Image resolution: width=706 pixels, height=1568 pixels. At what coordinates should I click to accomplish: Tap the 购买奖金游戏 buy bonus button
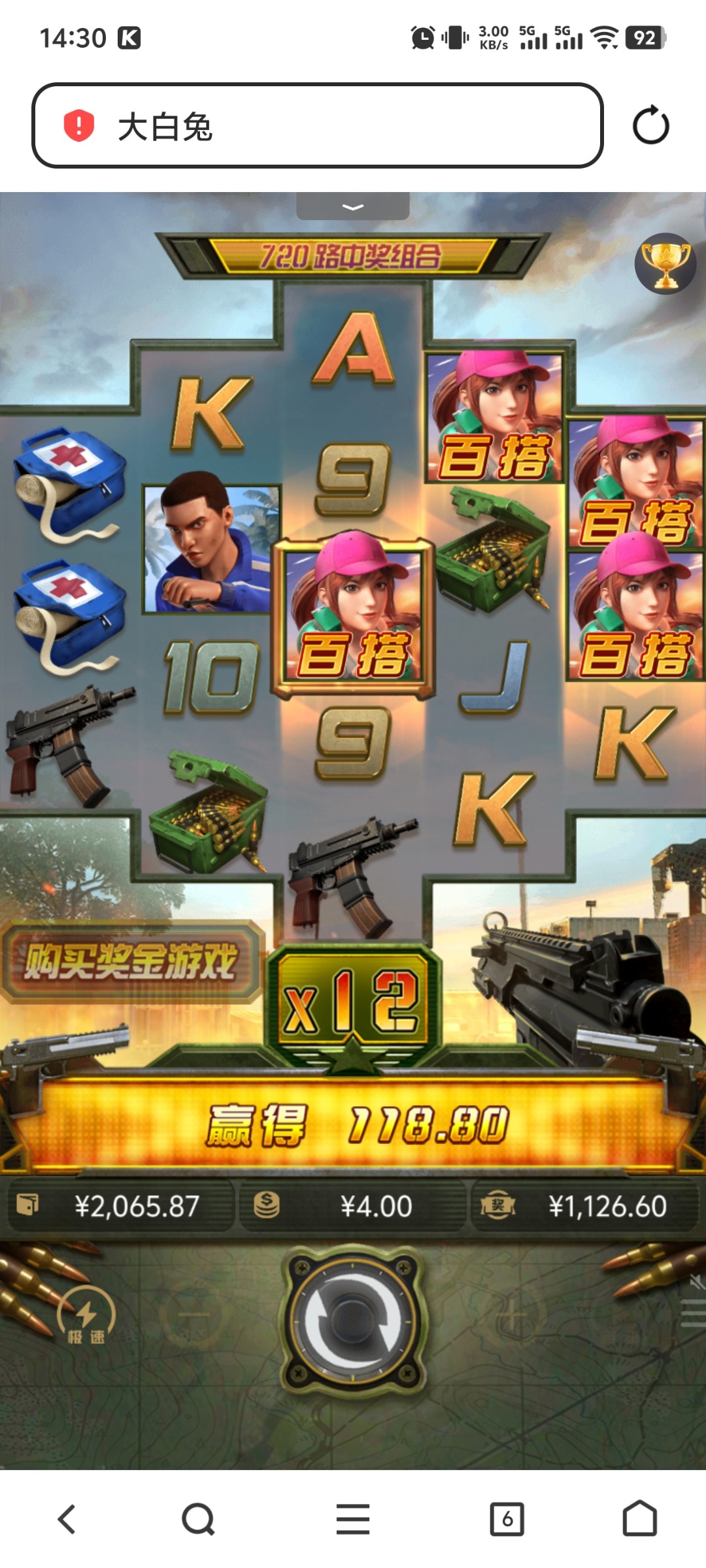click(131, 962)
